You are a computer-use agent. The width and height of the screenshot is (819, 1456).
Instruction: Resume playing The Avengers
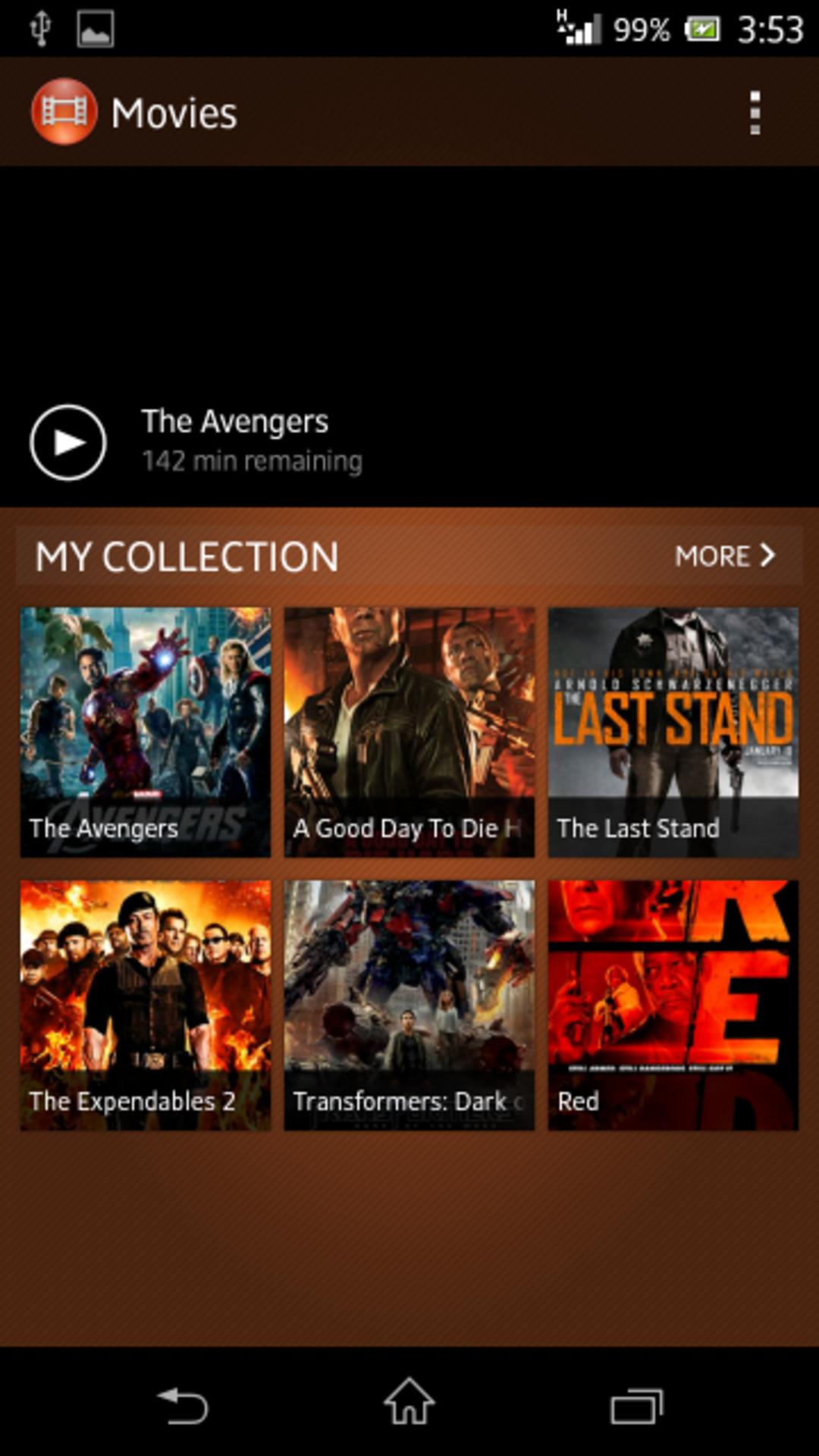68,442
